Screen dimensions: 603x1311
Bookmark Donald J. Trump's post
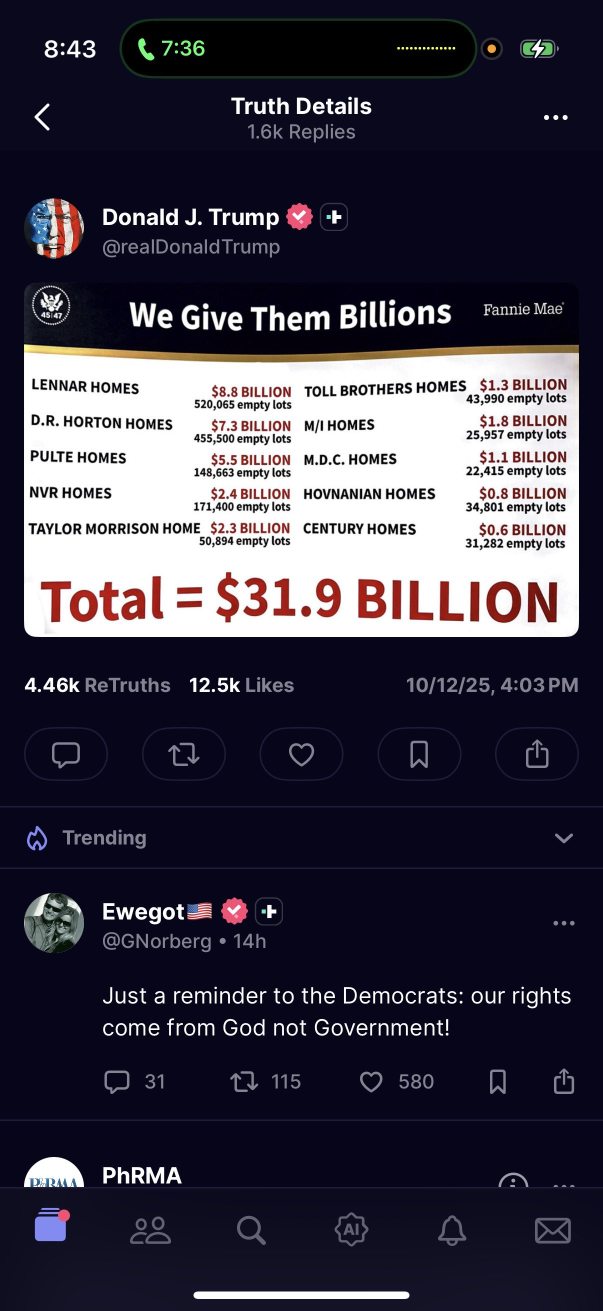419,754
